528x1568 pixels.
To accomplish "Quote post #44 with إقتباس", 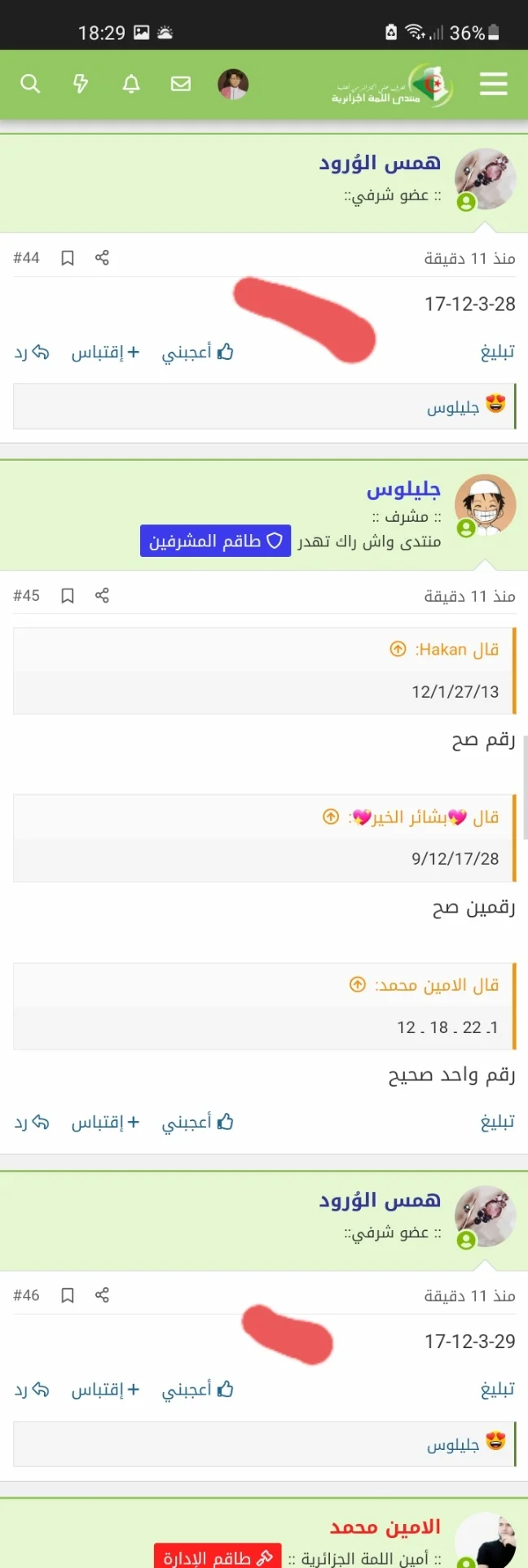I will click(x=105, y=352).
